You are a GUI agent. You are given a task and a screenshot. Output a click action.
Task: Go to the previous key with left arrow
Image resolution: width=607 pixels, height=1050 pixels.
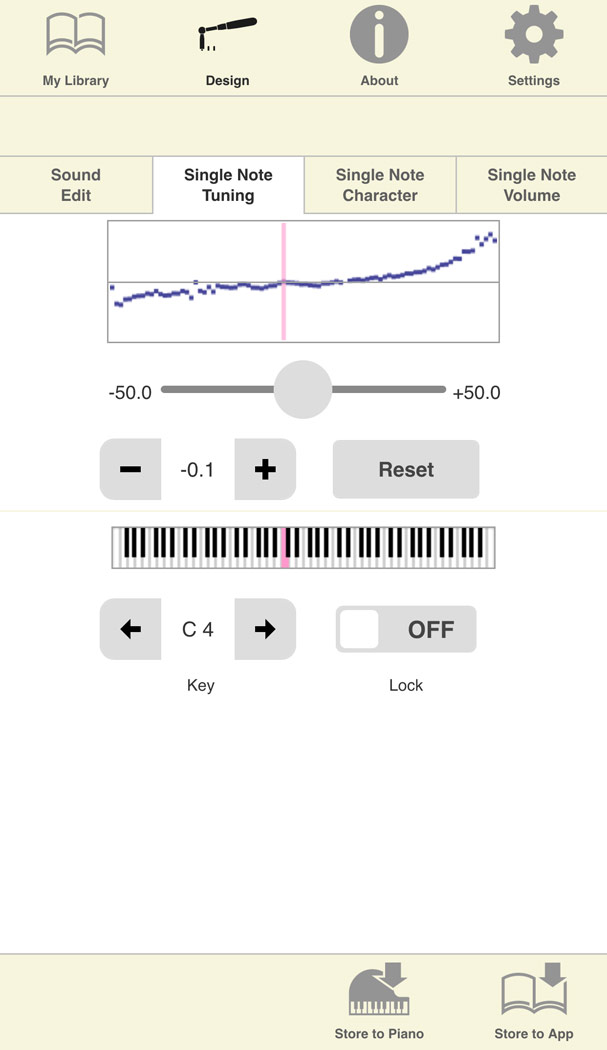click(x=131, y=629)
